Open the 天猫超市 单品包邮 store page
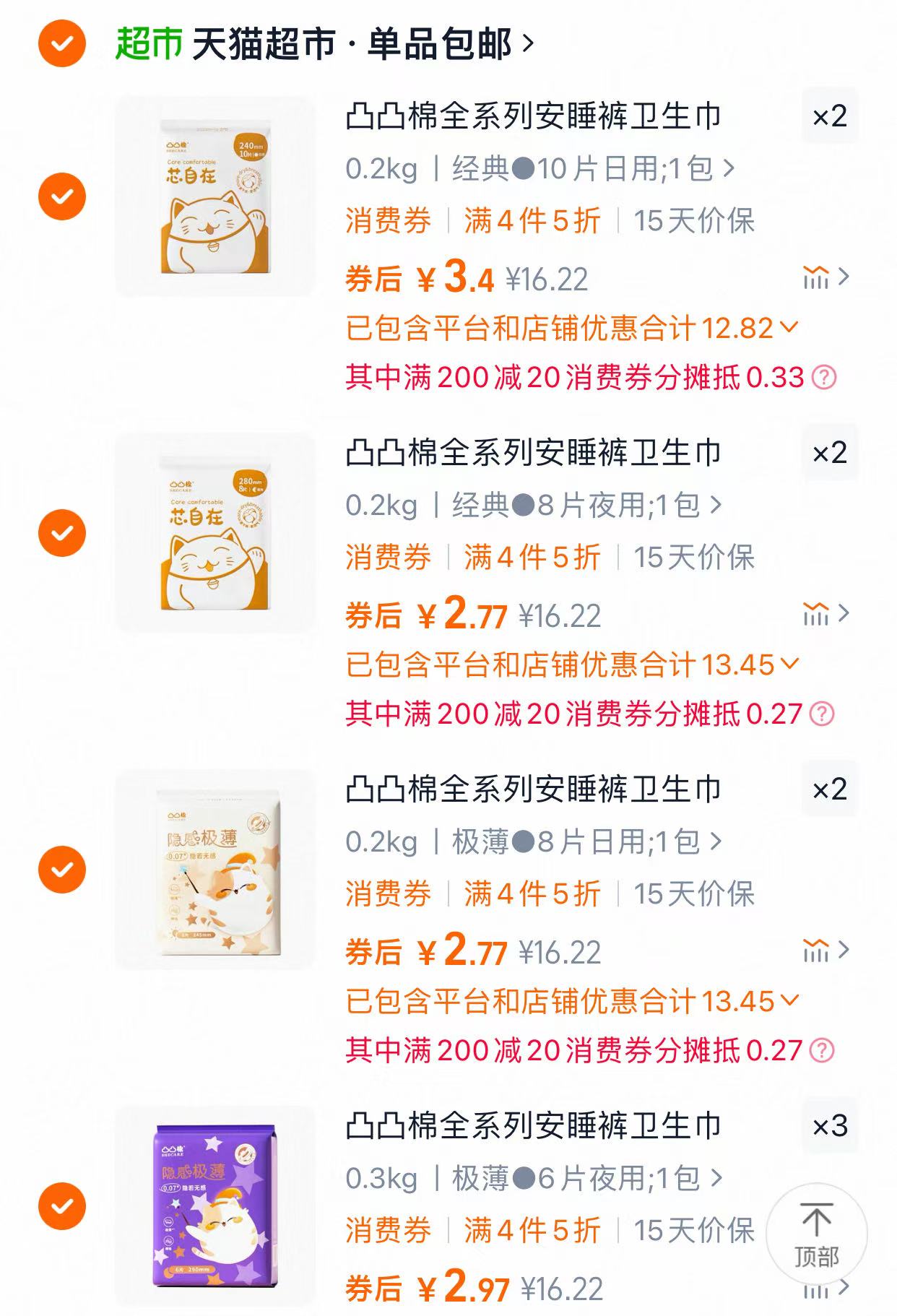Screen dimensions: 897x1316 click(355, 42)
